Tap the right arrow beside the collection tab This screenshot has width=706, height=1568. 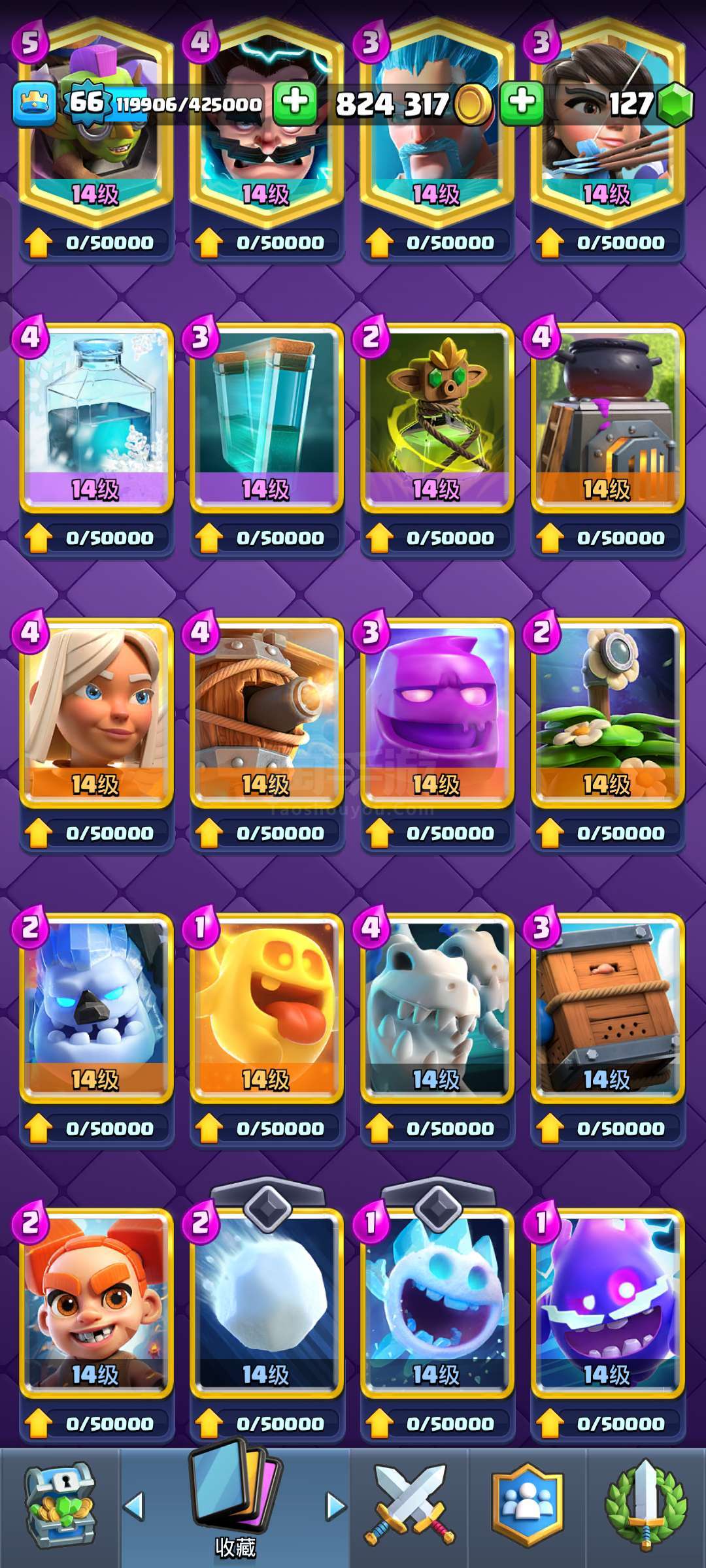tap(335, 1506)
